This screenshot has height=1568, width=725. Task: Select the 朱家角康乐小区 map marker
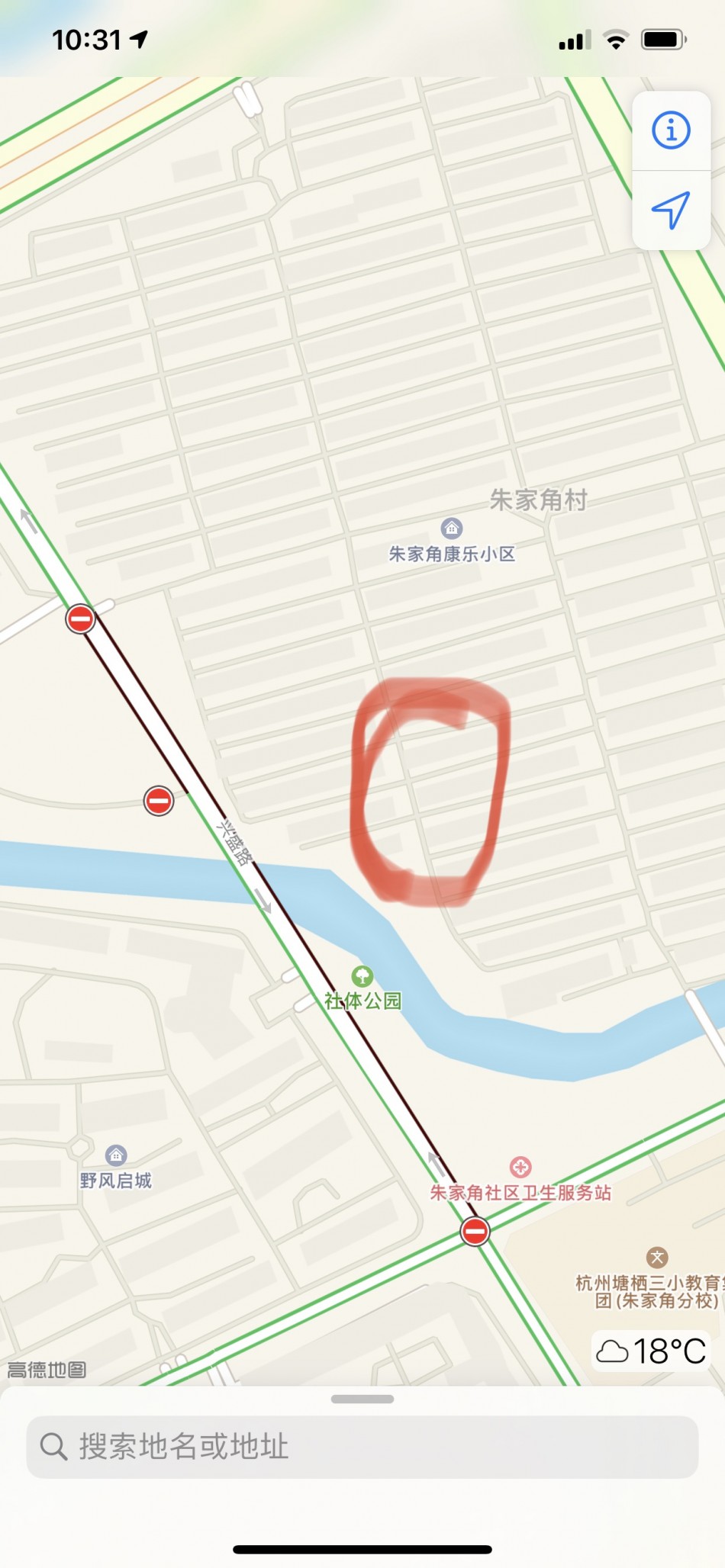coord(452,528)
